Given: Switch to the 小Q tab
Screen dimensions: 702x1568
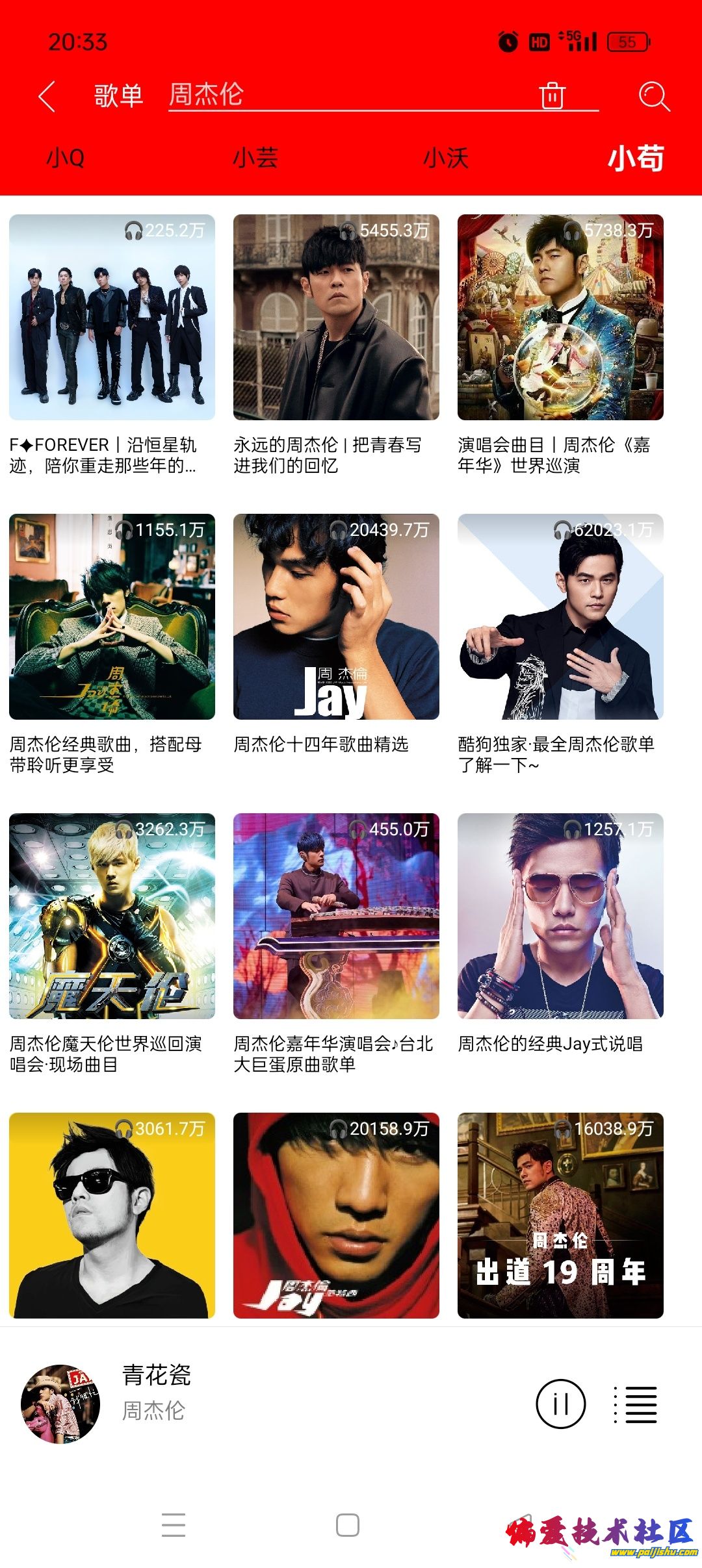Looking at the screenshot, I should coord(66,158).
